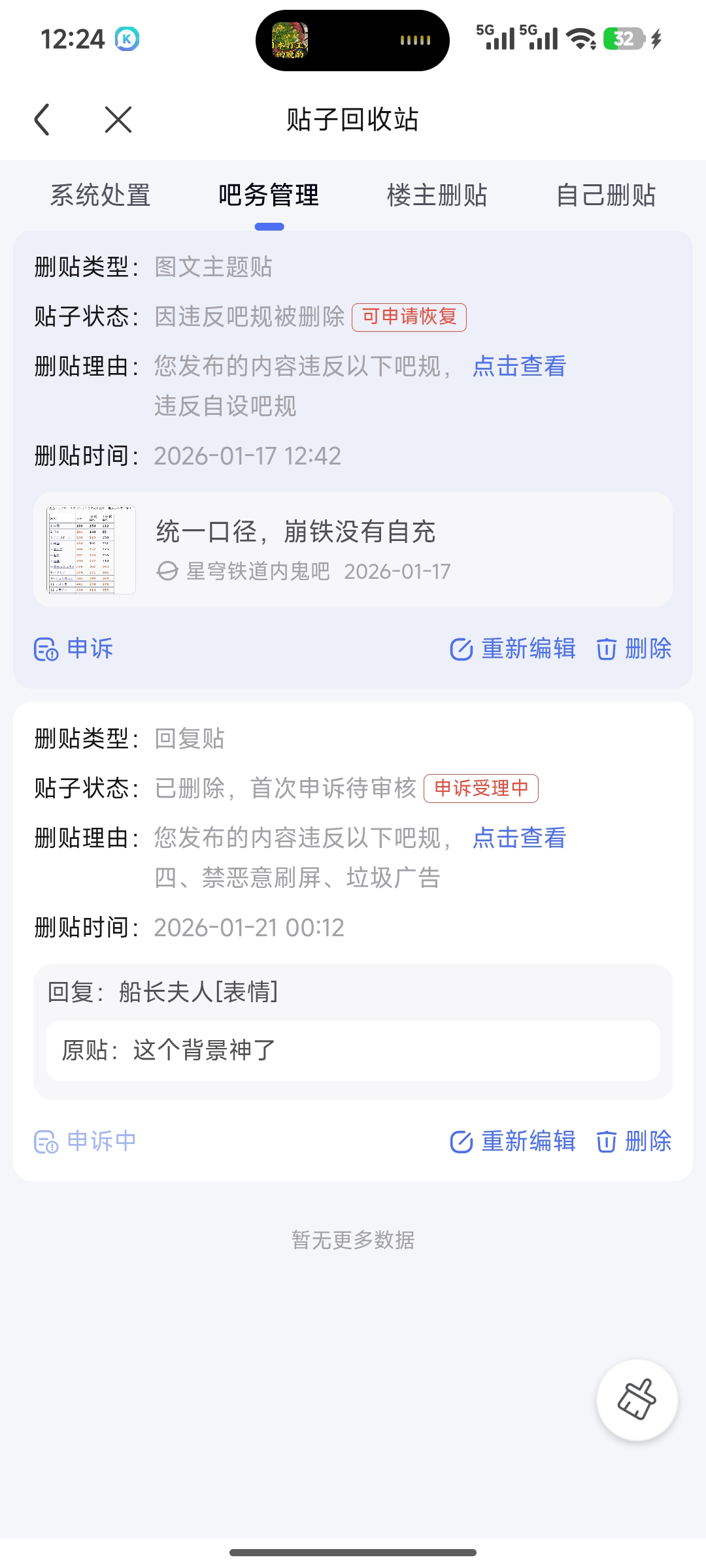The height and width of the screenshot is (1568, 706).
Task: Close the 贴子回收站 page
Action: 118,120
